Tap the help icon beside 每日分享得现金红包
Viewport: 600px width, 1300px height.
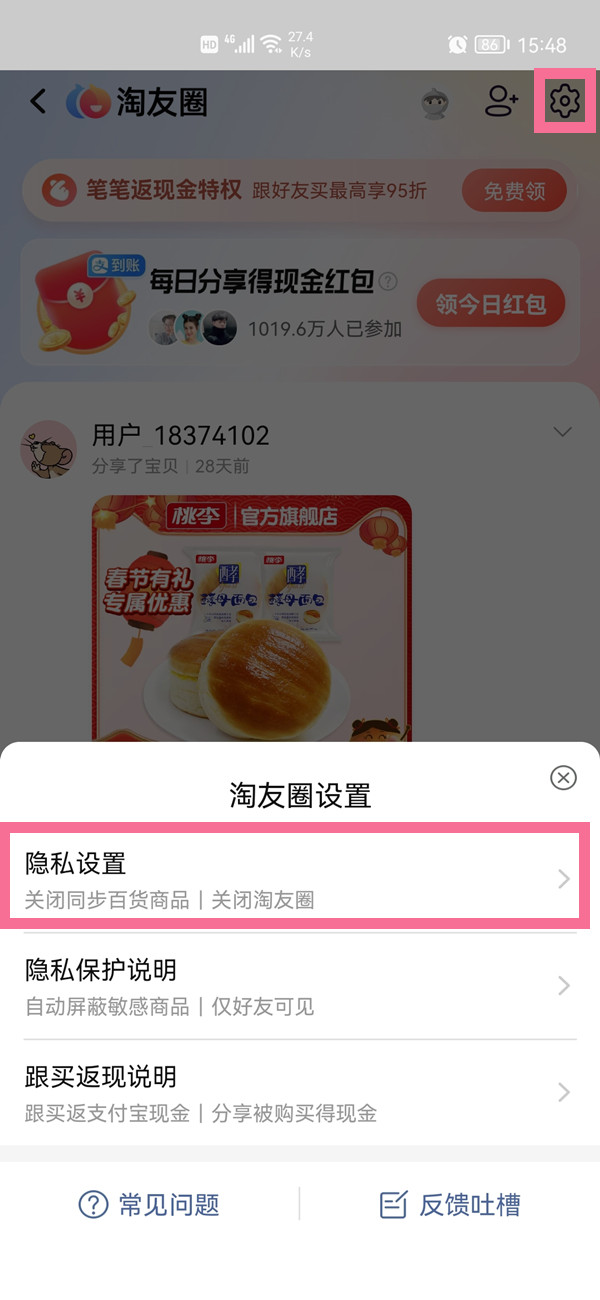pos(388,282)
